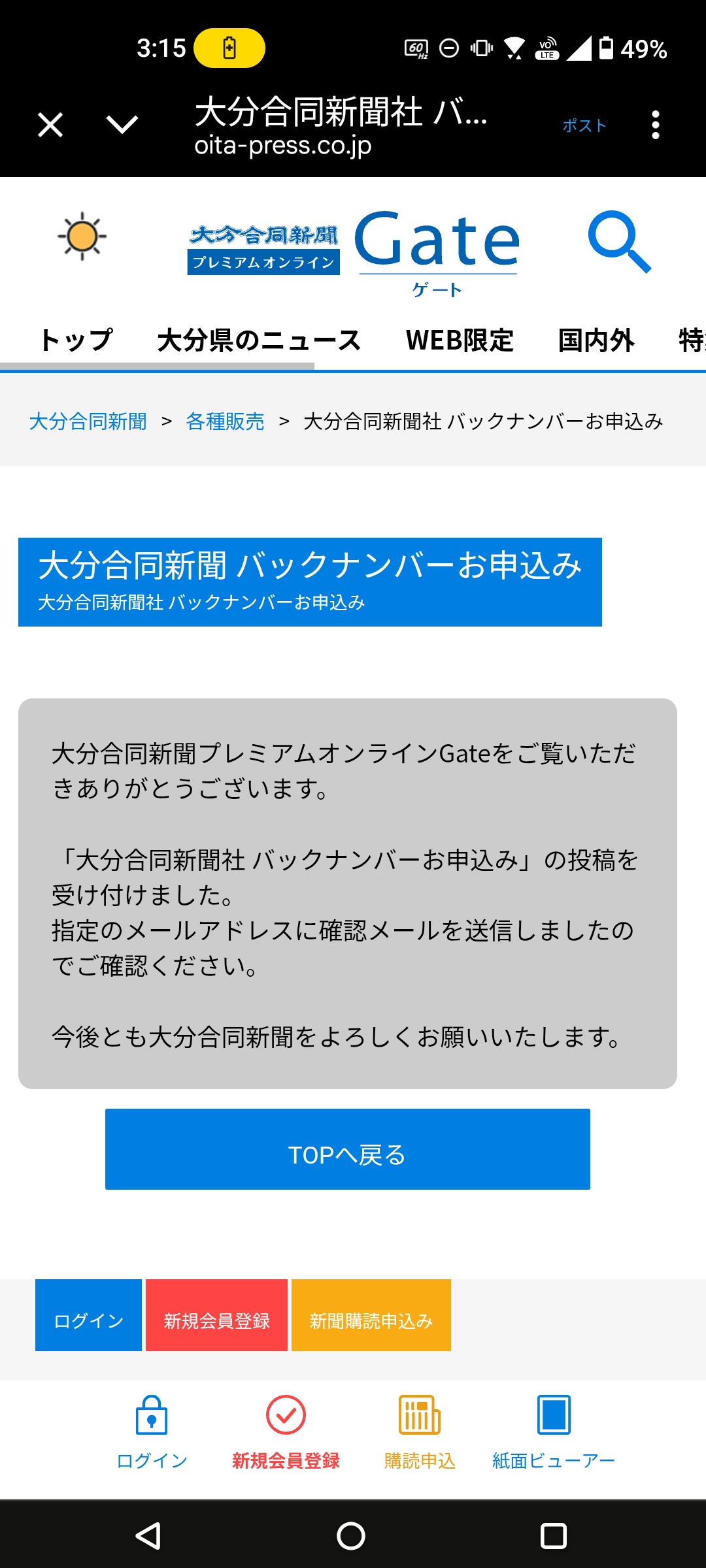Go back with the system back button
Image resolution: width=706 pixels, height=1568 pixels.
[x=148, y=1535]
